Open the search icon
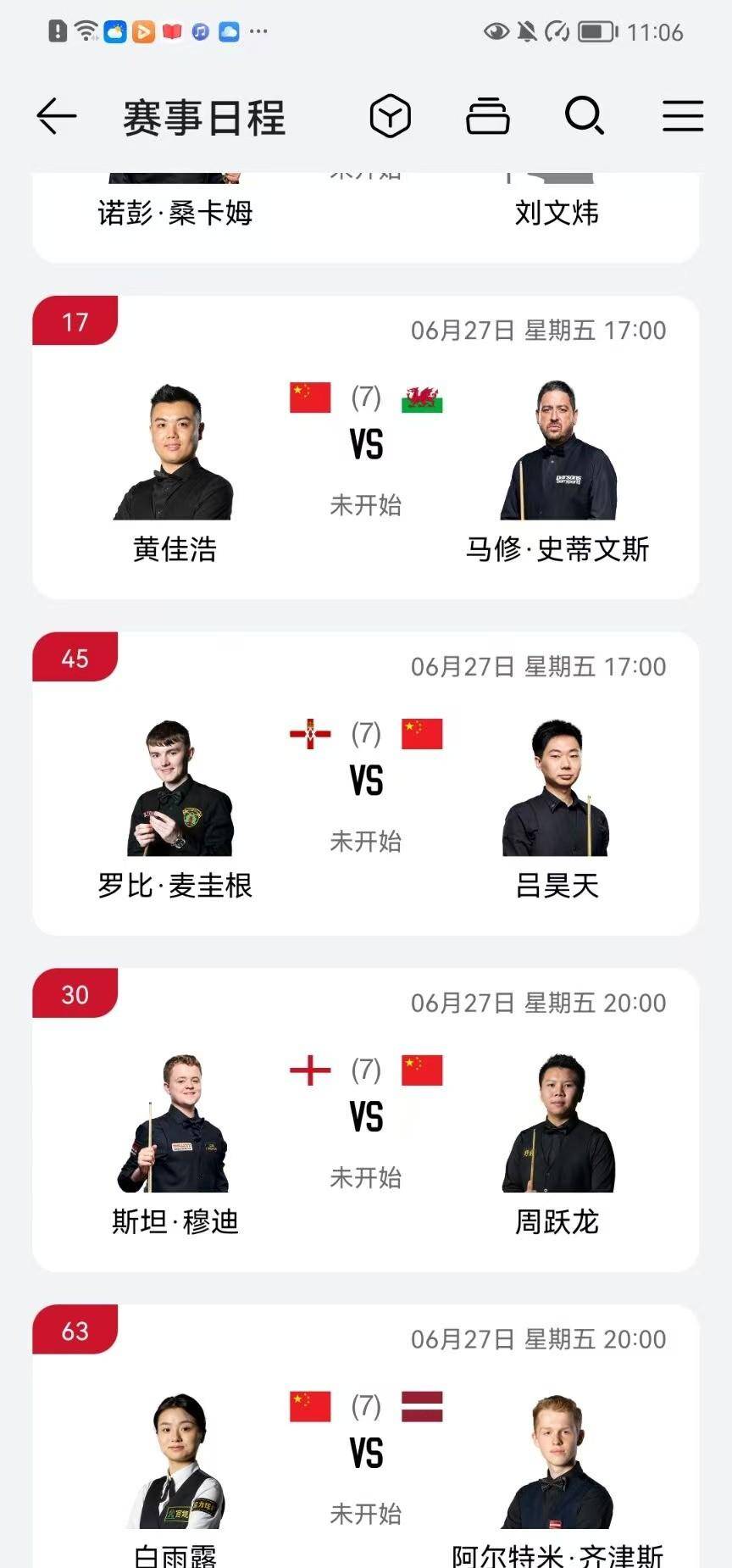Viewport: 732px width, 1568px height. coord(585,116)
